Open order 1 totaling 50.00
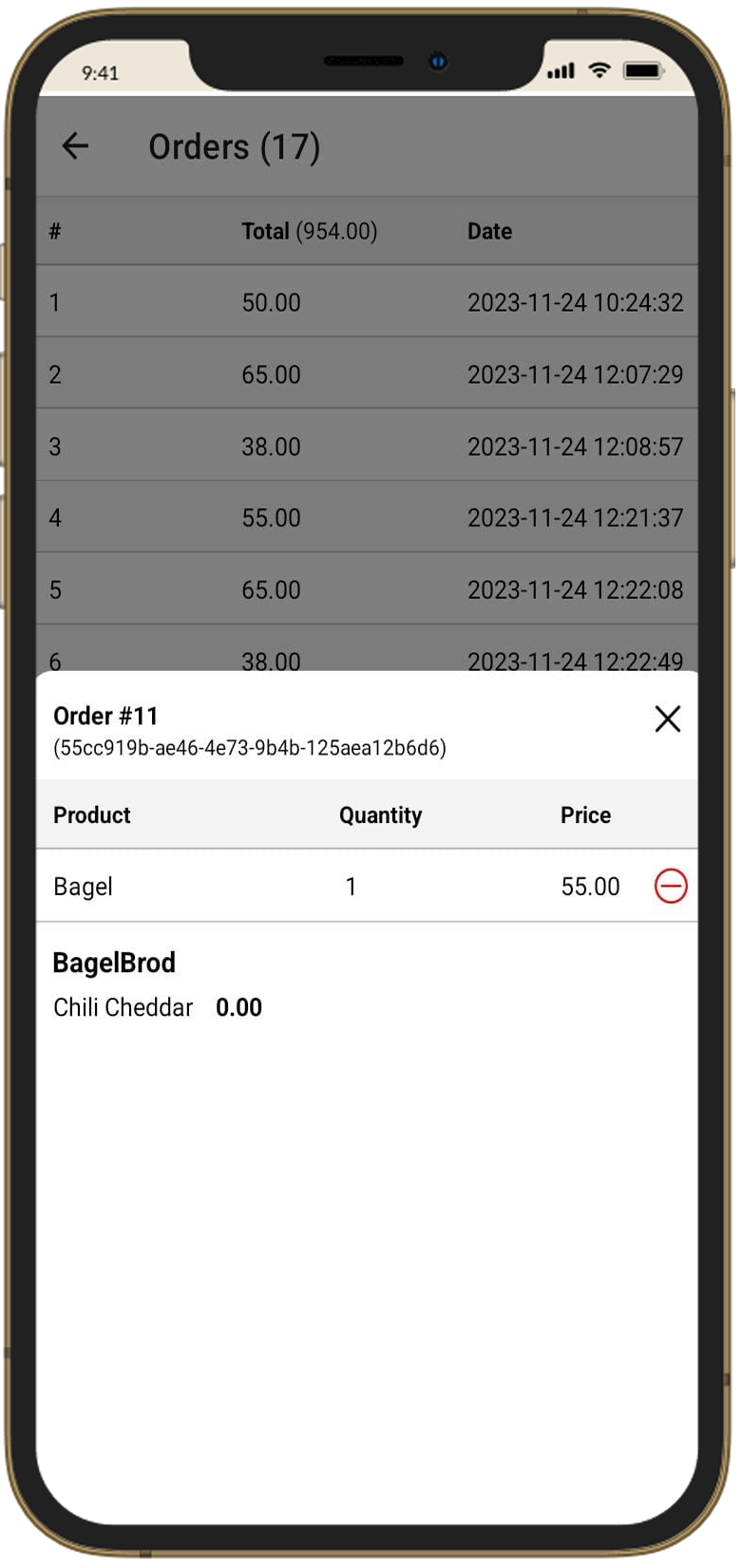 (366, 302)
